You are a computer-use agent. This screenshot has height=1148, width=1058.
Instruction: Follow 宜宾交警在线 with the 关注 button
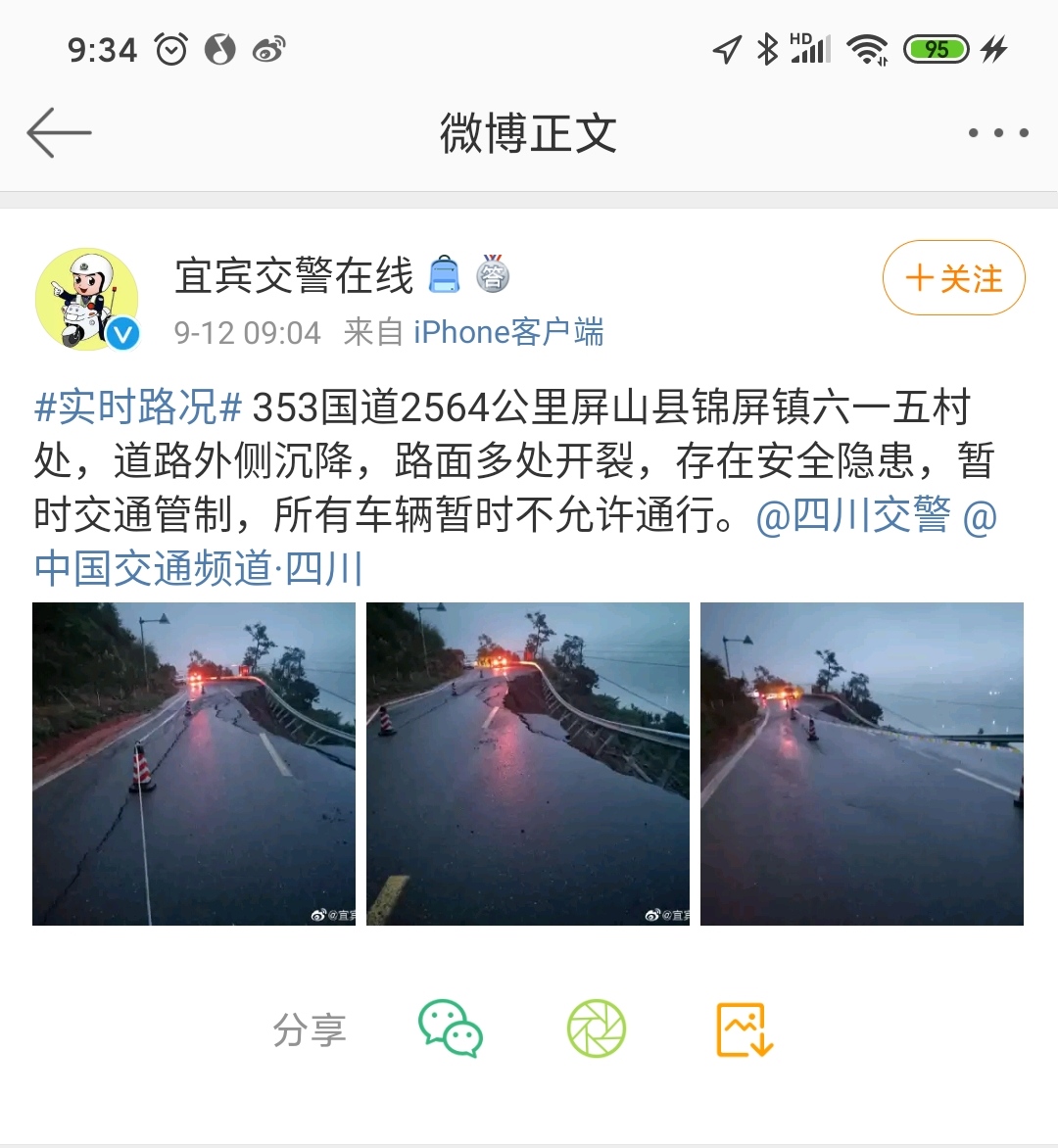[953, 278]
